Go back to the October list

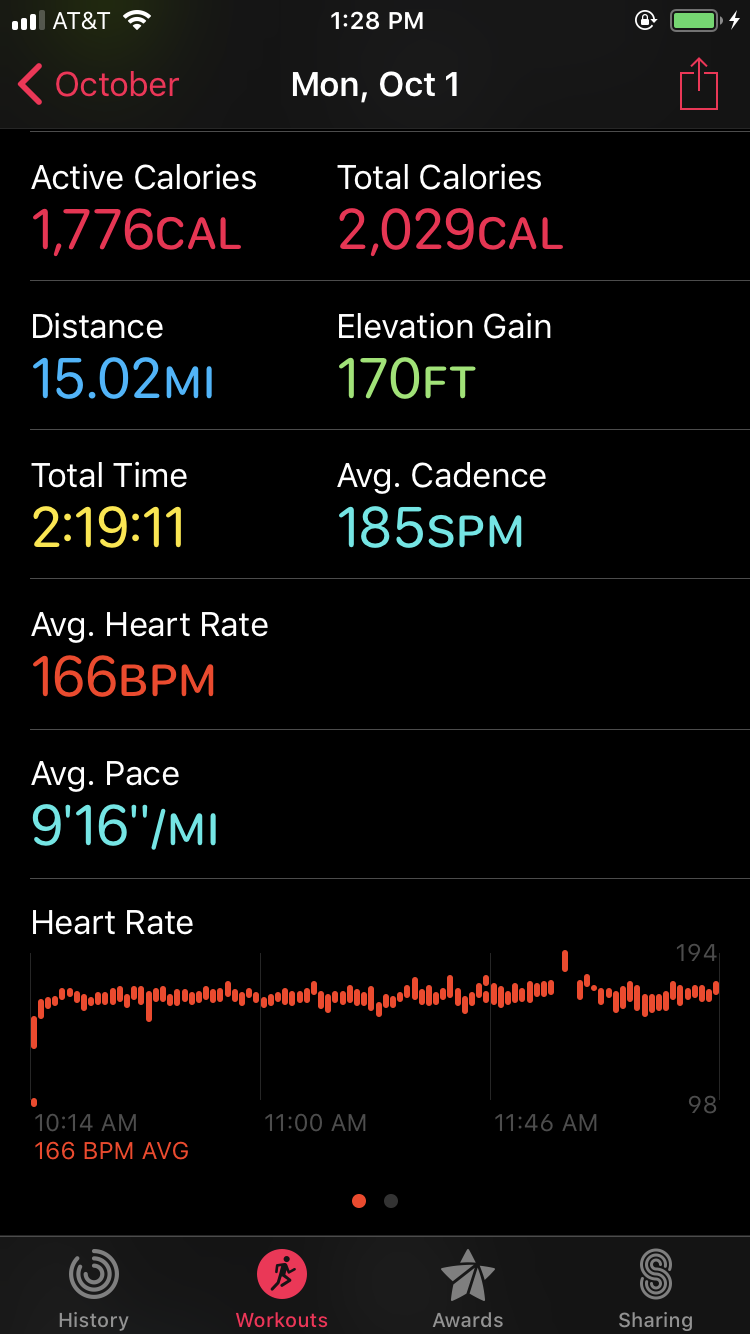[x=98, y=85]
